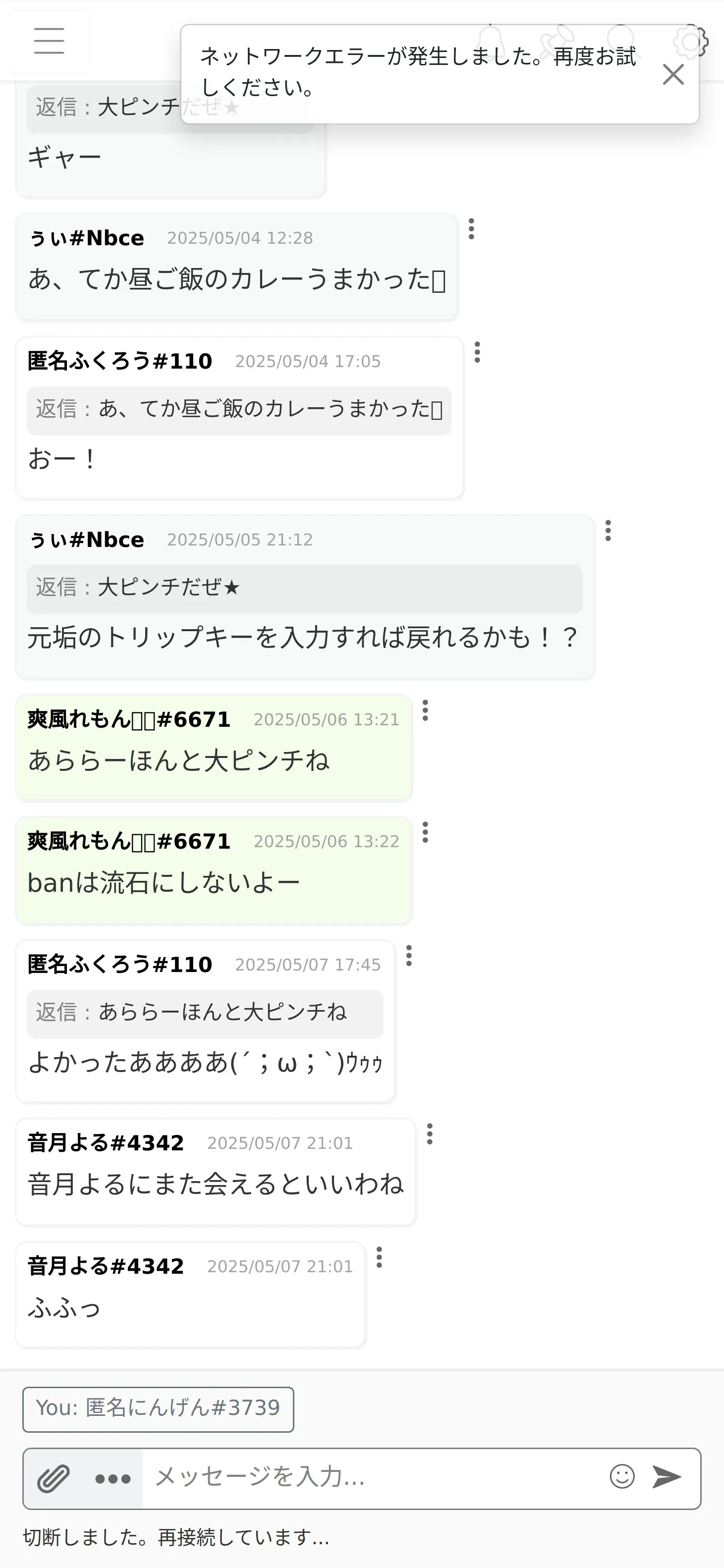Jump to quoted あららーほんと大ピンチね reply
This screenshot has height=1568, width=724.
coord(205,1014)
